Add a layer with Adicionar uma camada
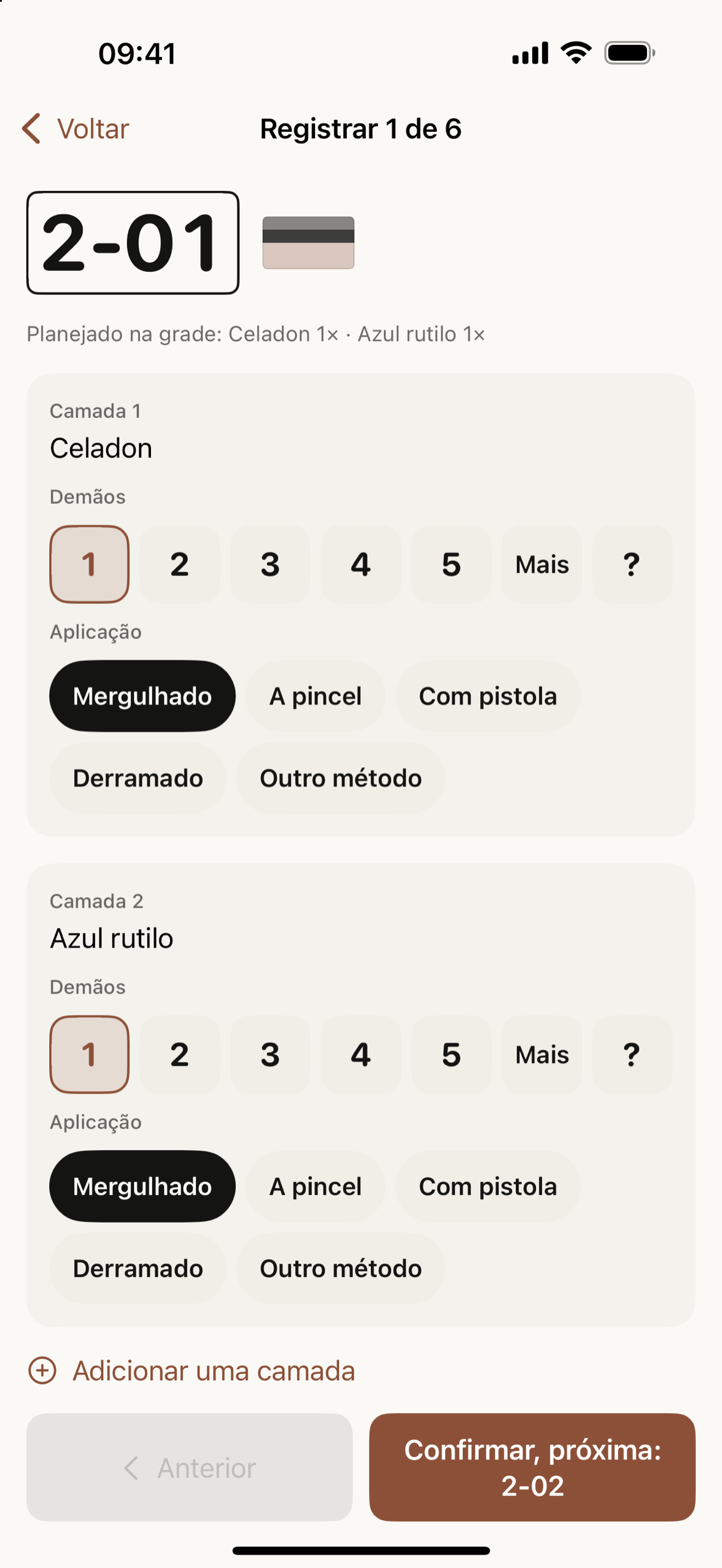Viewport: 722px width, 1568px height. [x=192, y=1370]
